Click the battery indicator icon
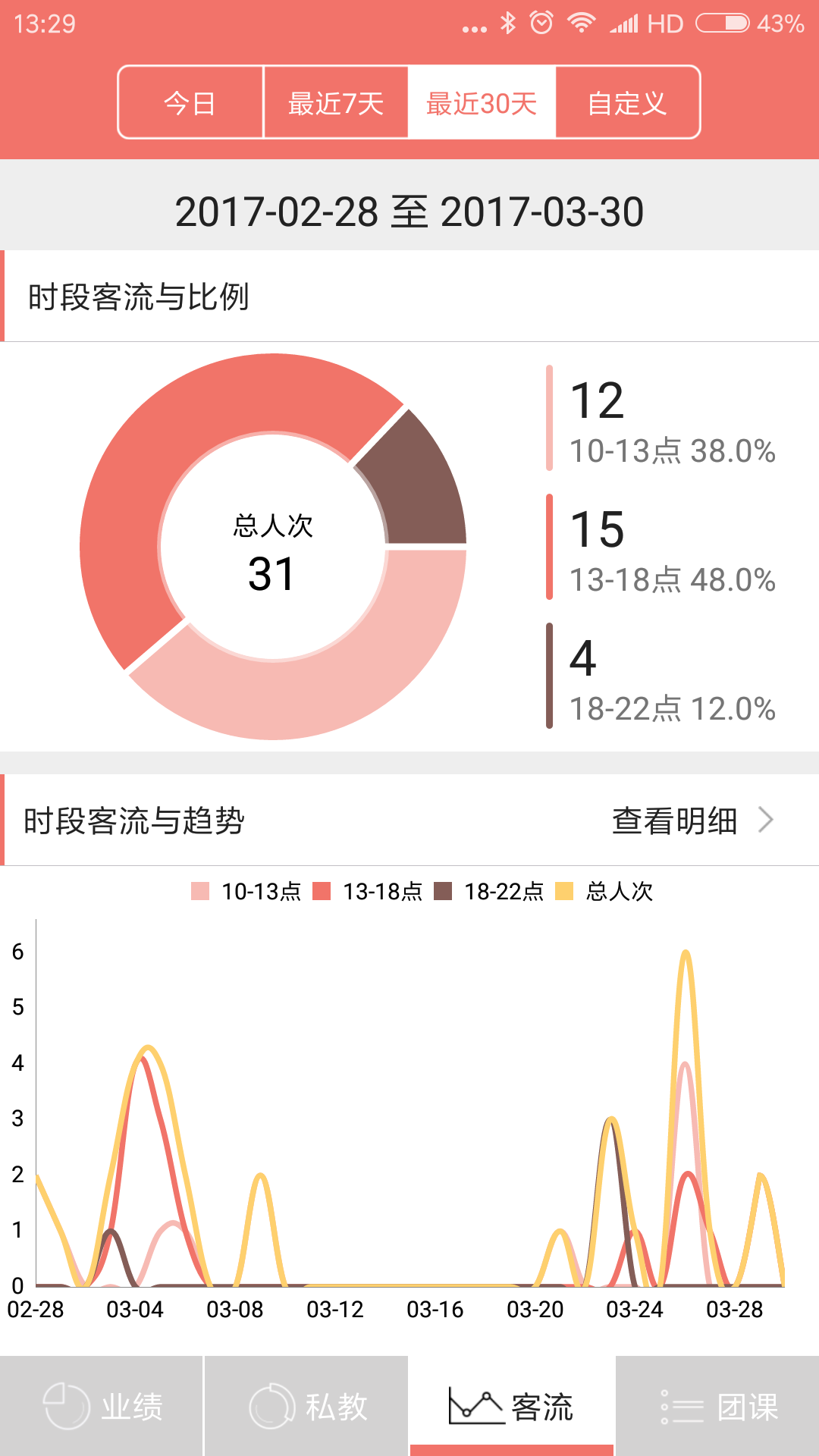The width and height of the screenshot is (819, 1456). pos(722,23)
